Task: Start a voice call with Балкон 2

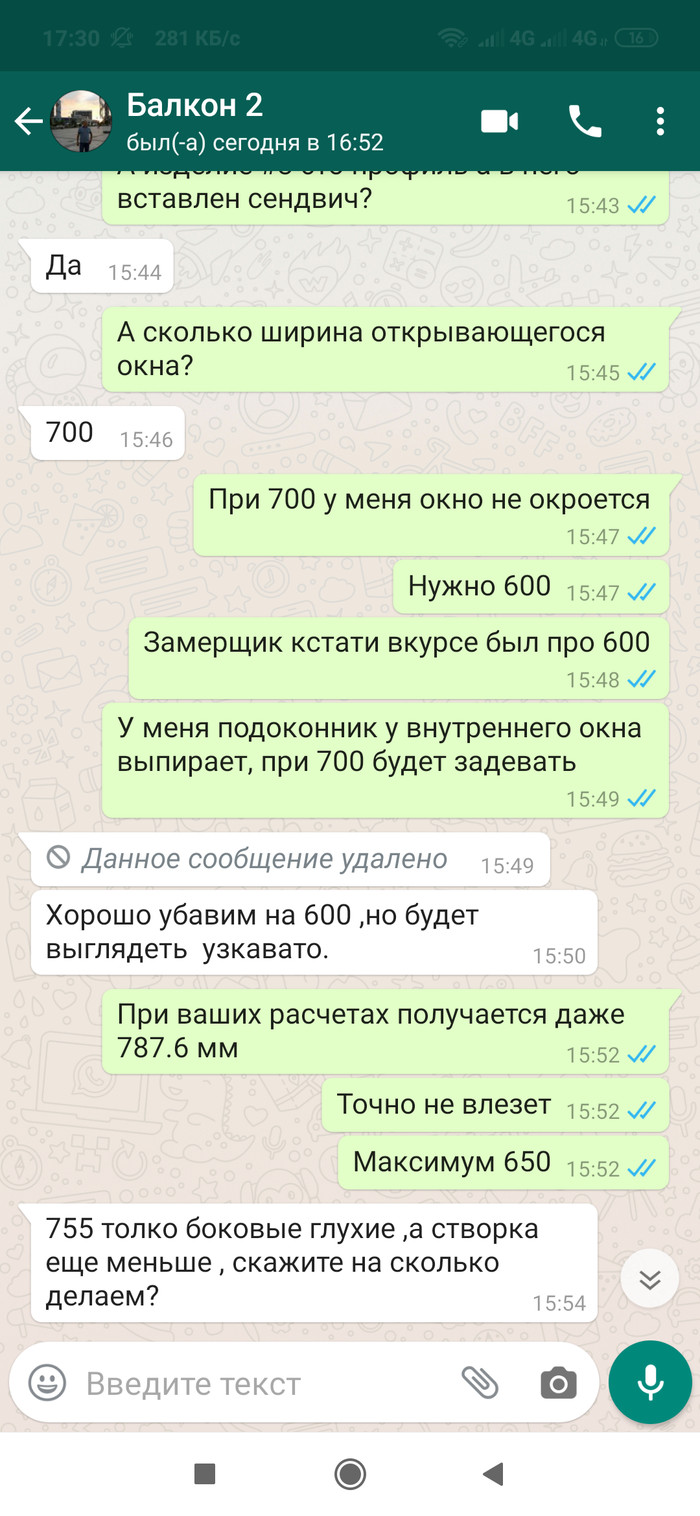Action: point(585,122)
